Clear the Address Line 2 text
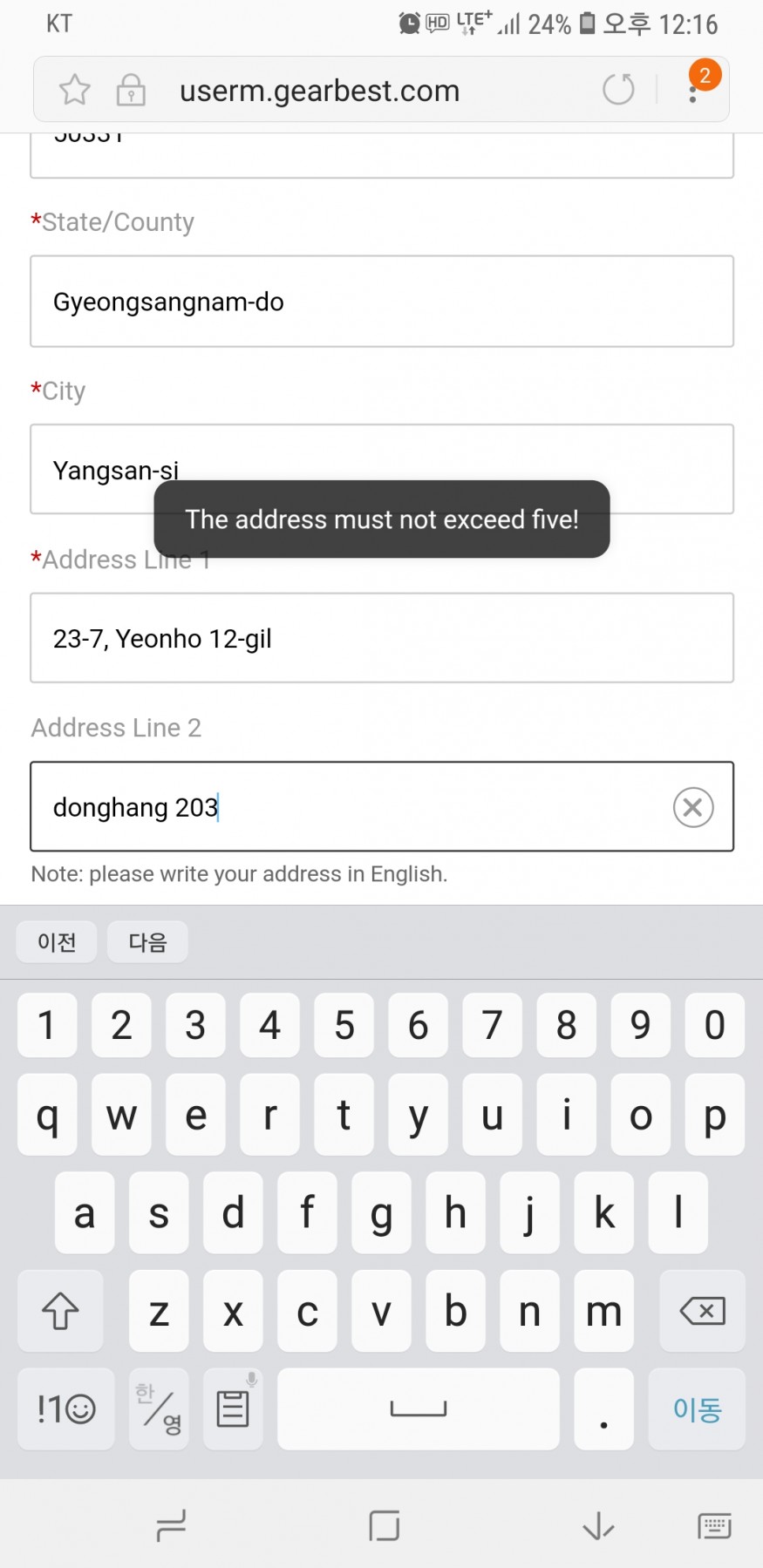Image resolution: width=763 pixels, height=1568 pixels. (693, 807)
